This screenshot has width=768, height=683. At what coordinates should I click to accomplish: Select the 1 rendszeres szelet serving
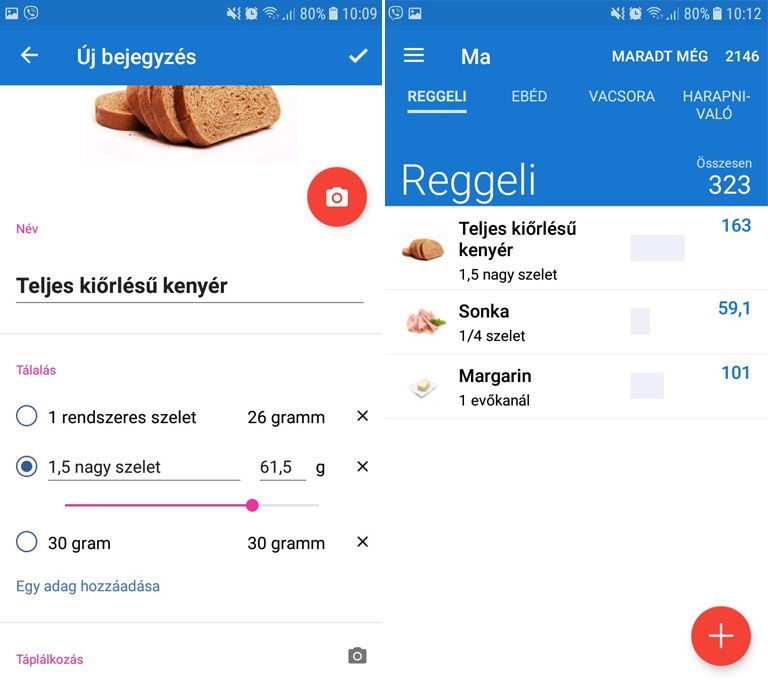(x=27, y=417)
